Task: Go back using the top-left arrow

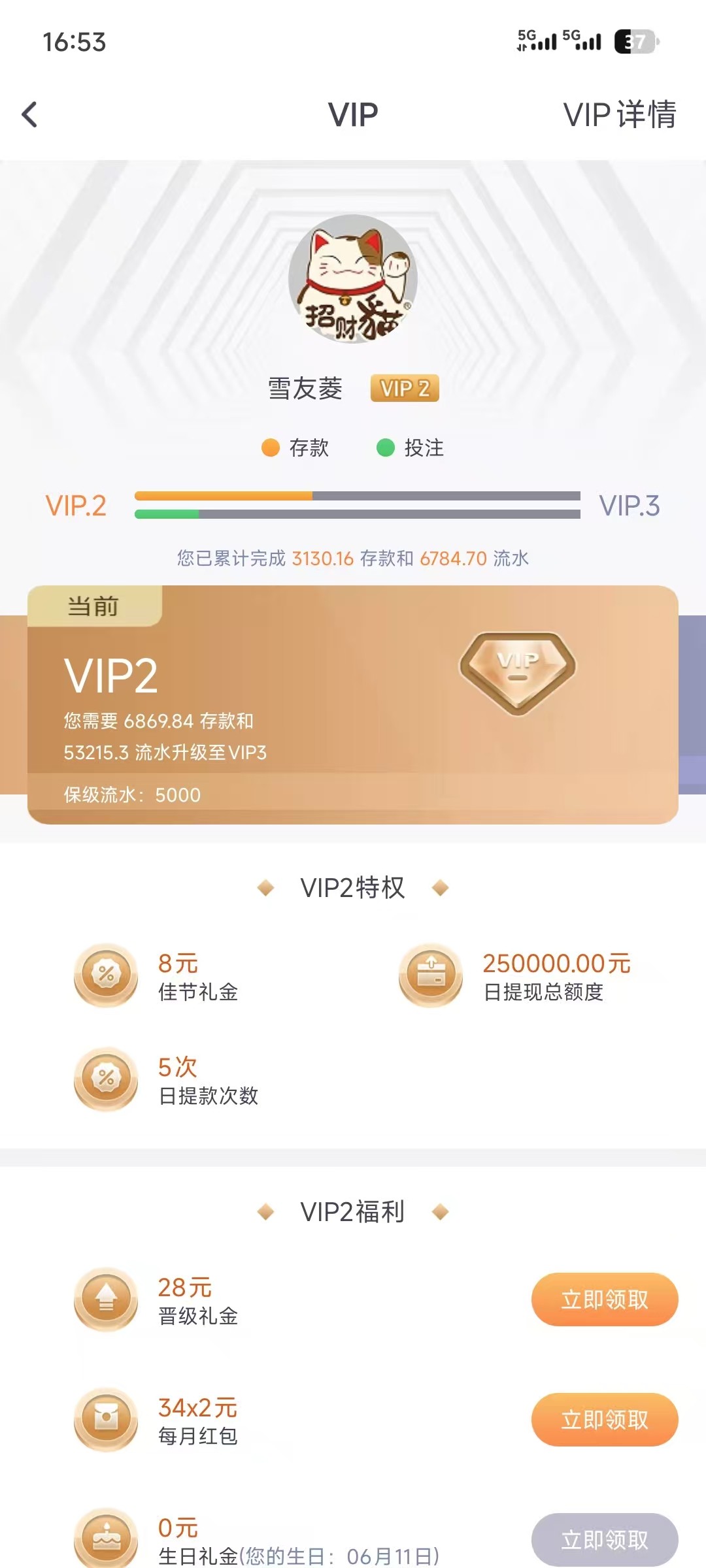Action: point(29,115)
